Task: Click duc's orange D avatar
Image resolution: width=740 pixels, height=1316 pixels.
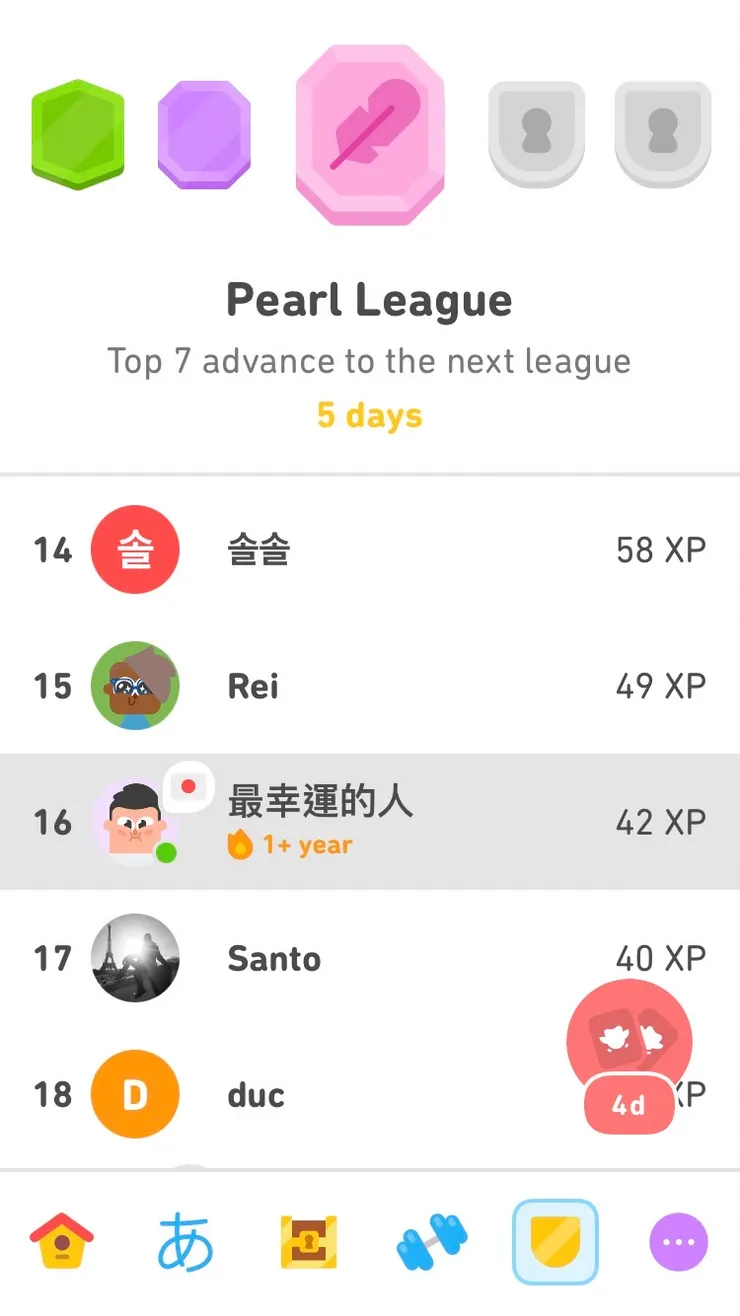Action: pyautogui.click(x=135, y=1095)
